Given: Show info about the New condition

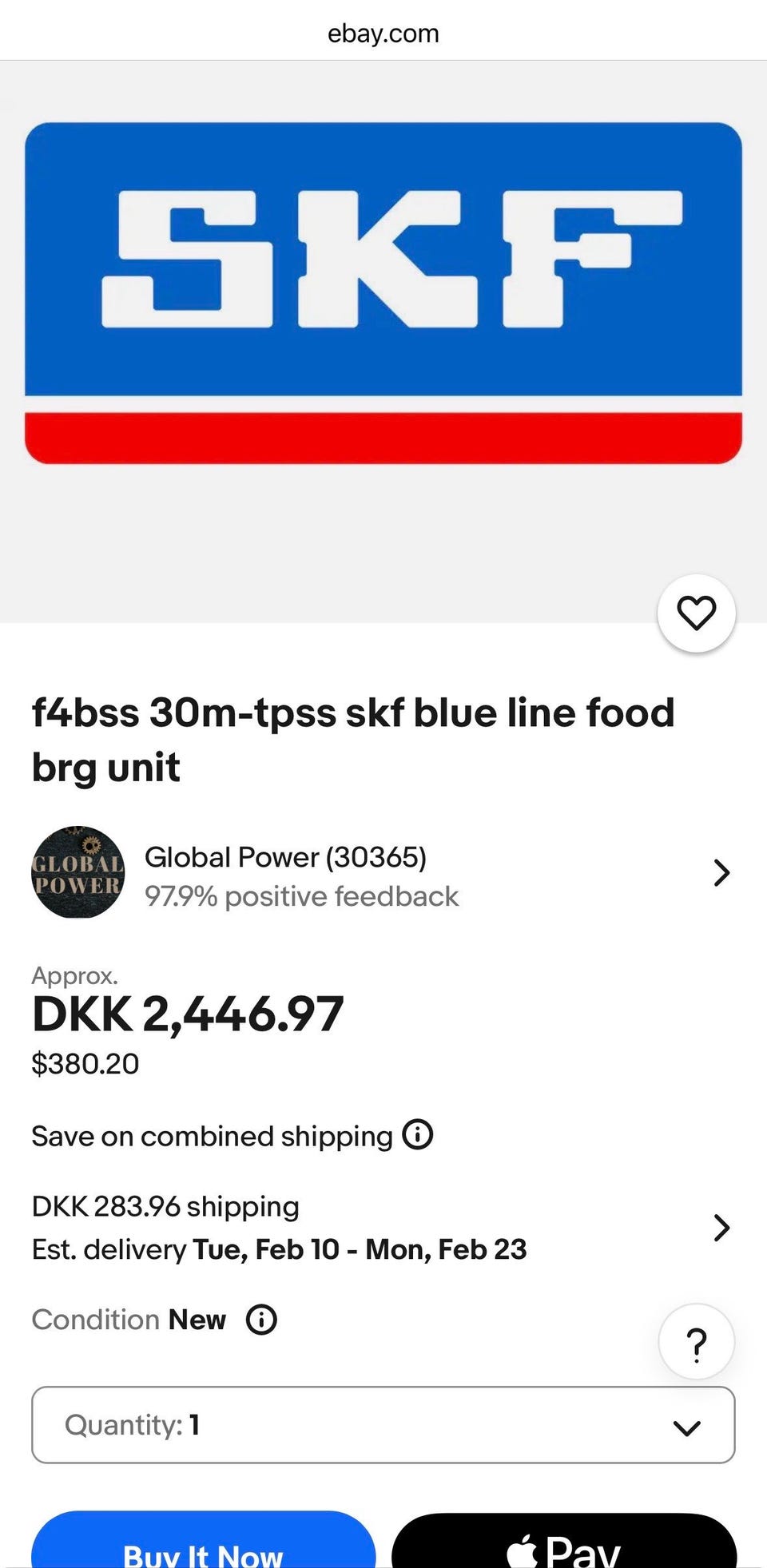Looking at the screenshot, I should [261, 1320].
